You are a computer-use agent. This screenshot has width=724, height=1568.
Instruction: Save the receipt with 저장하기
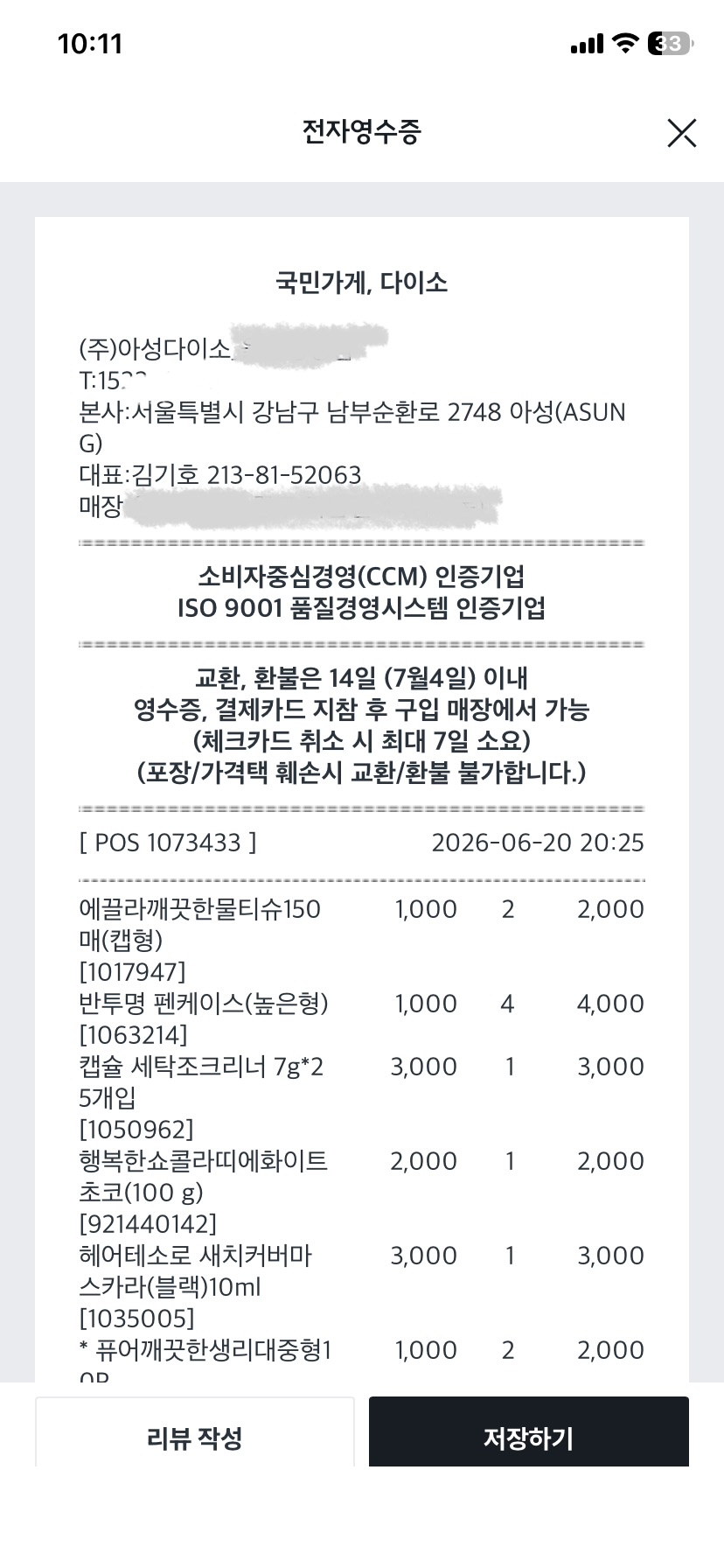pyautogui.click(x=529, y=1438)
